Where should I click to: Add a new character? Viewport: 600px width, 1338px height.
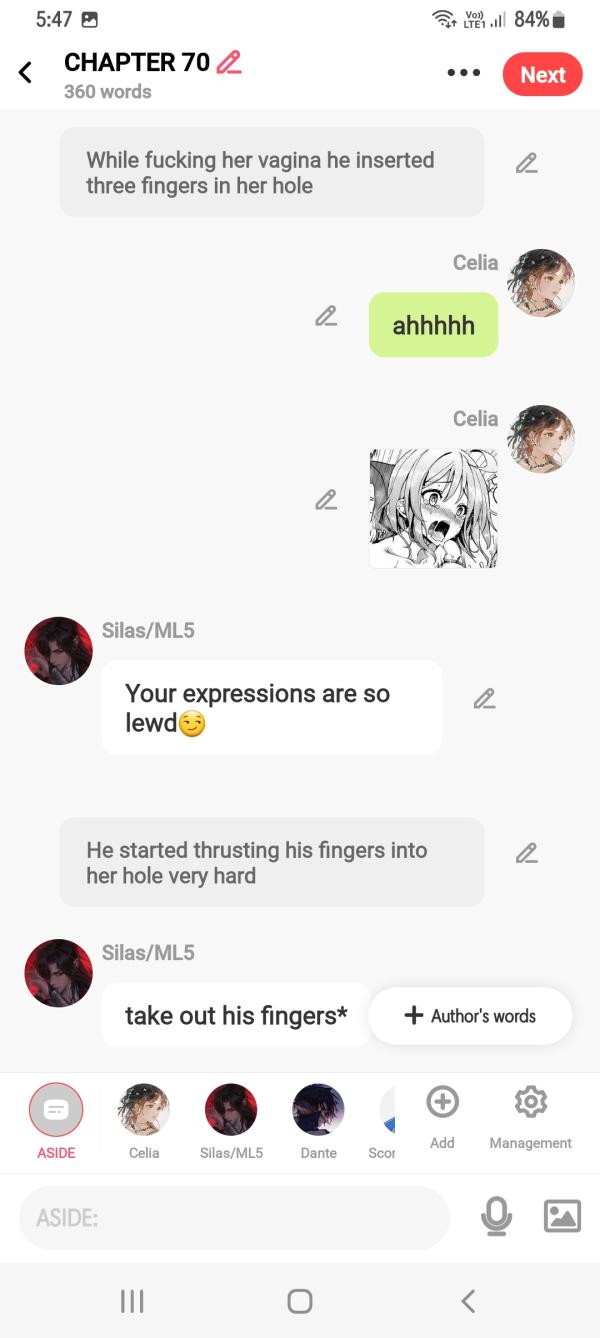click(x=442, y=1114)
